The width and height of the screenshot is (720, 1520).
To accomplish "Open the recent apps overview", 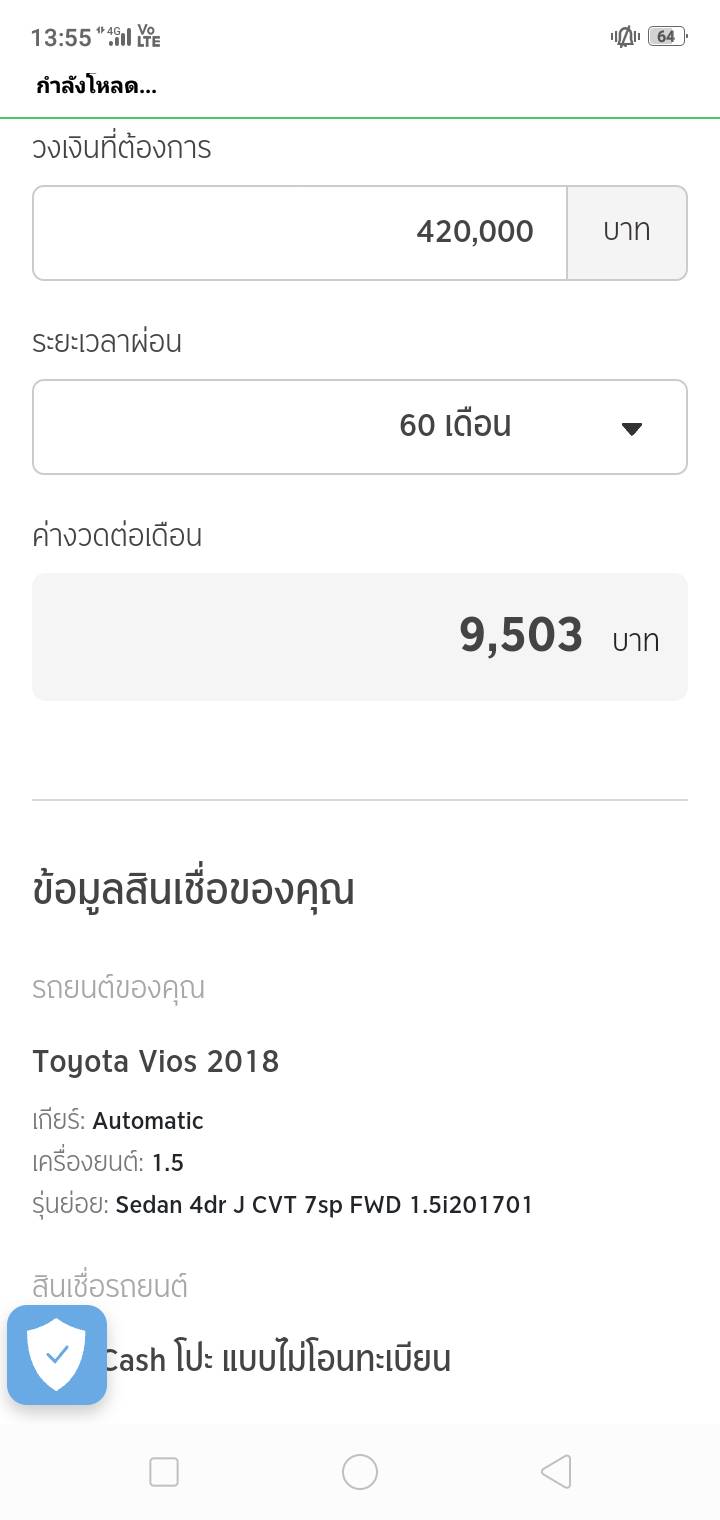I will pos(164,1472).
